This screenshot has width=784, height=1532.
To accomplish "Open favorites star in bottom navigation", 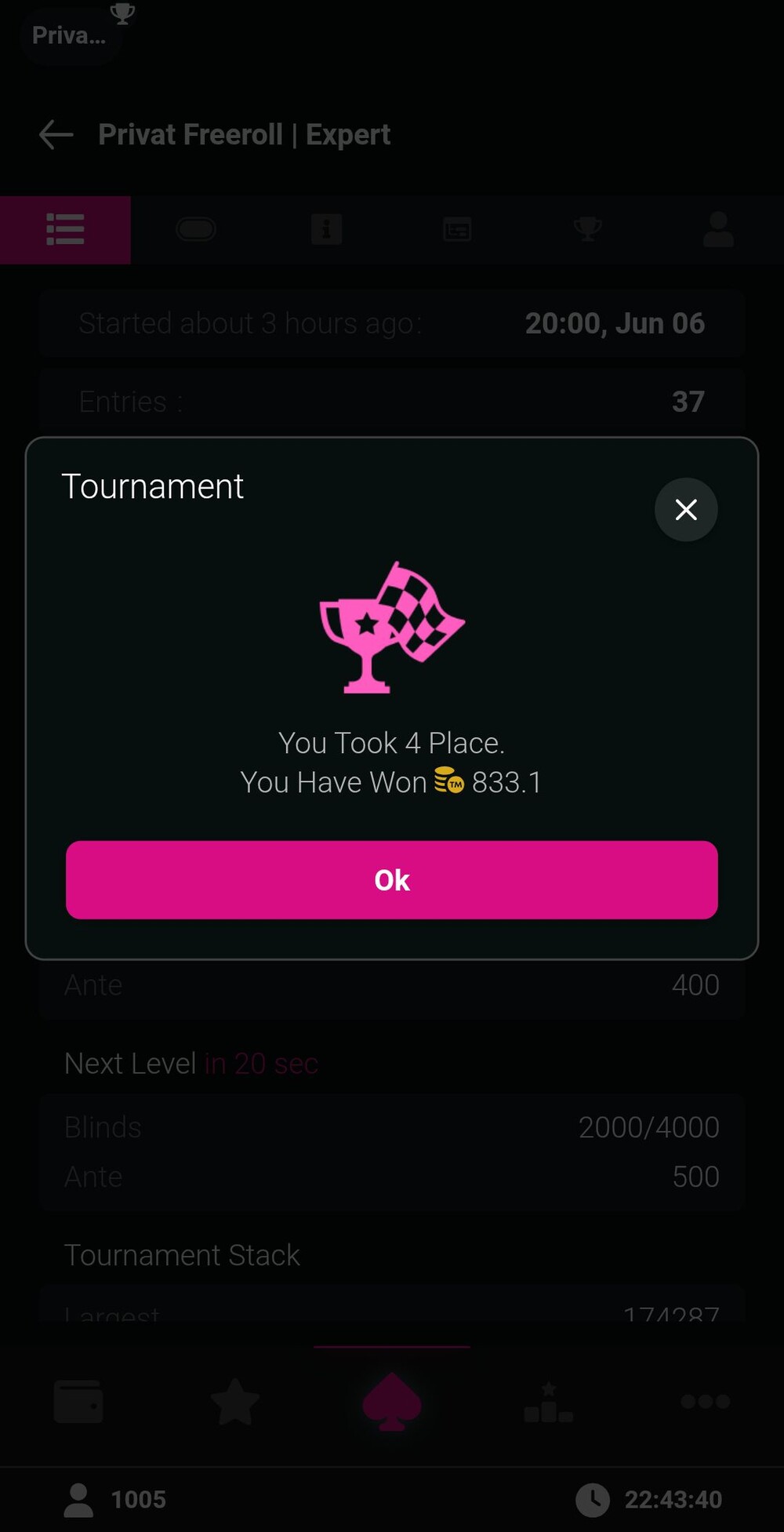I will tap(235, 1401).
